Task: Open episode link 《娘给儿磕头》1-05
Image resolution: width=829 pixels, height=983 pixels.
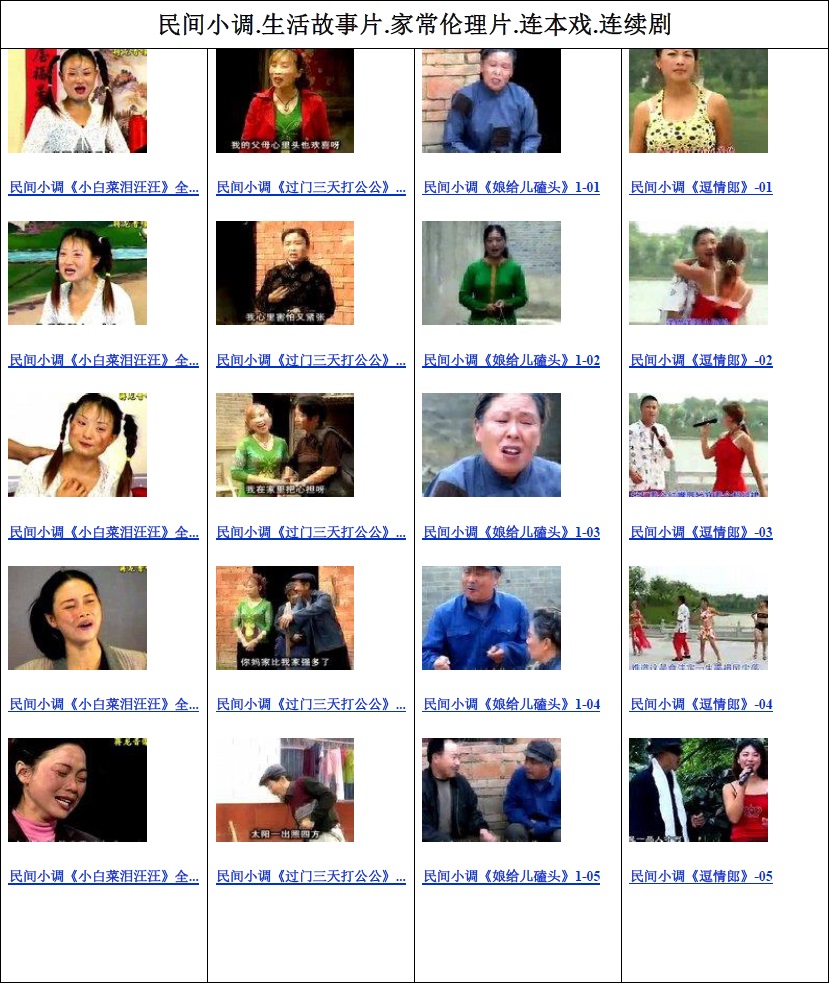Action: tap(511, 876)
